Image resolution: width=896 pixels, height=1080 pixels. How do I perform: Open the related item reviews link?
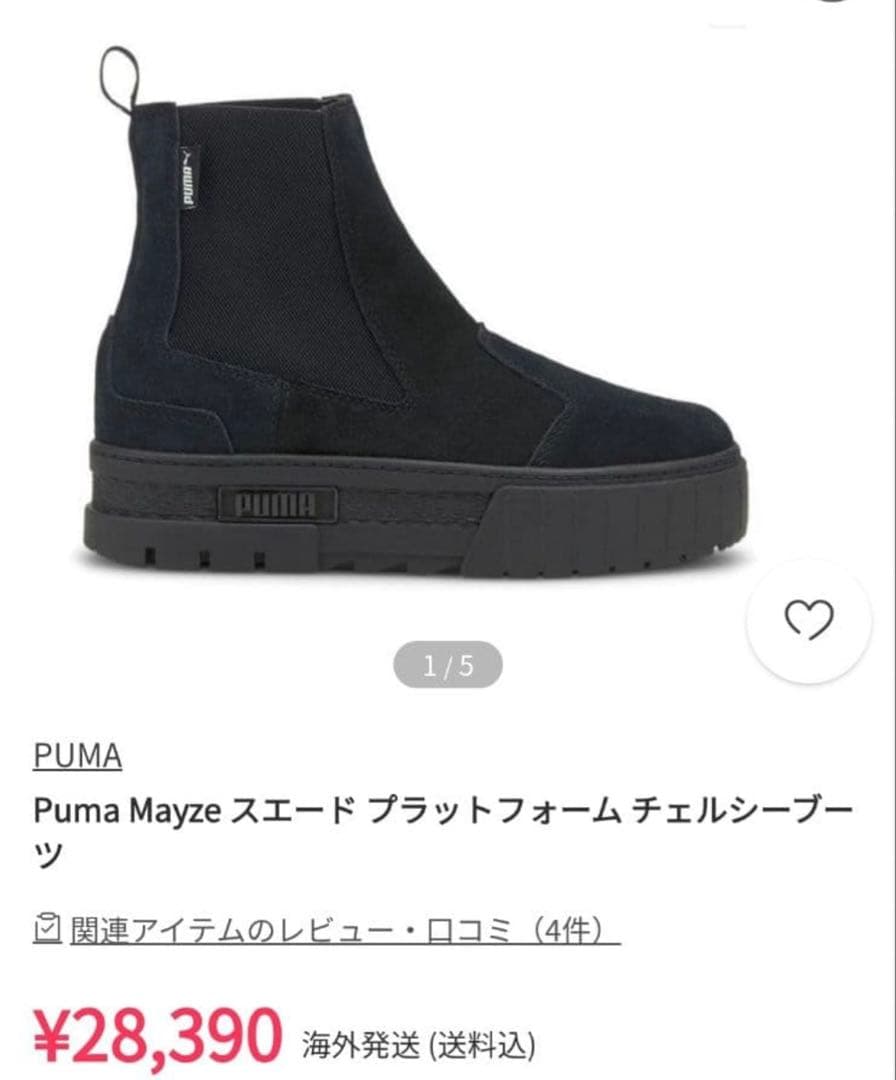coord(327,930)
